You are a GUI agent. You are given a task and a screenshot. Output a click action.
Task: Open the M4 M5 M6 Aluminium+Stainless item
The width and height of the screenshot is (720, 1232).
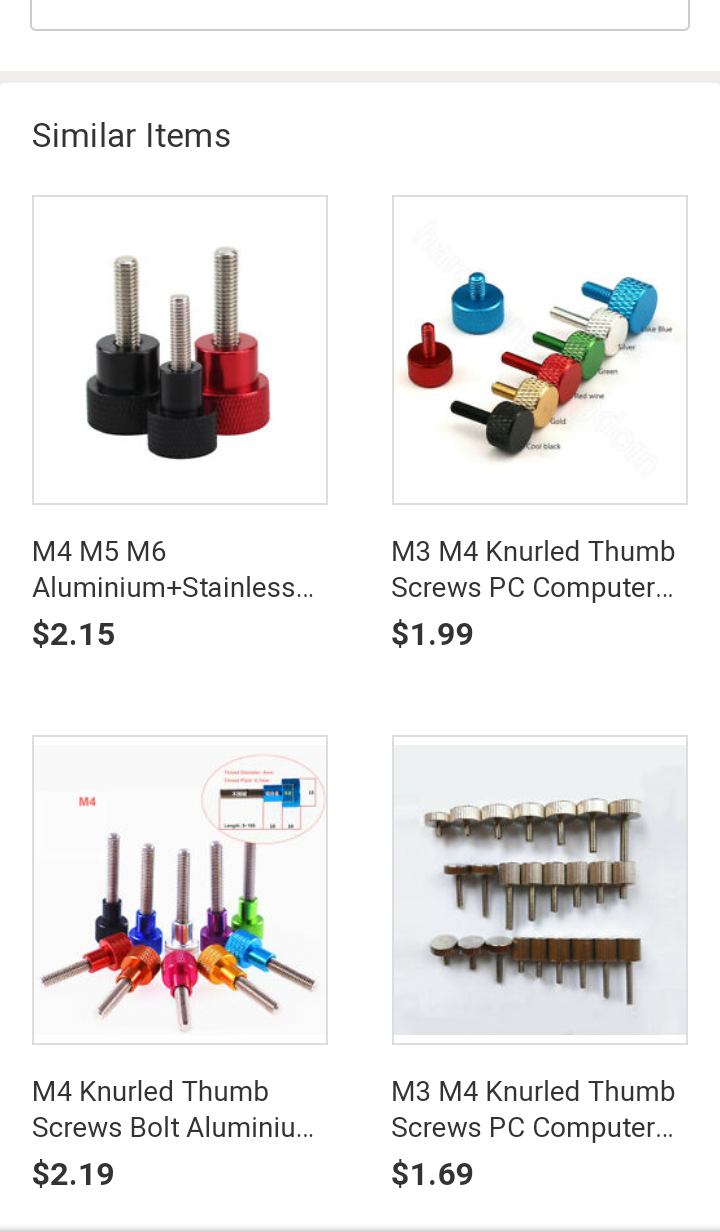click(180, 350)
